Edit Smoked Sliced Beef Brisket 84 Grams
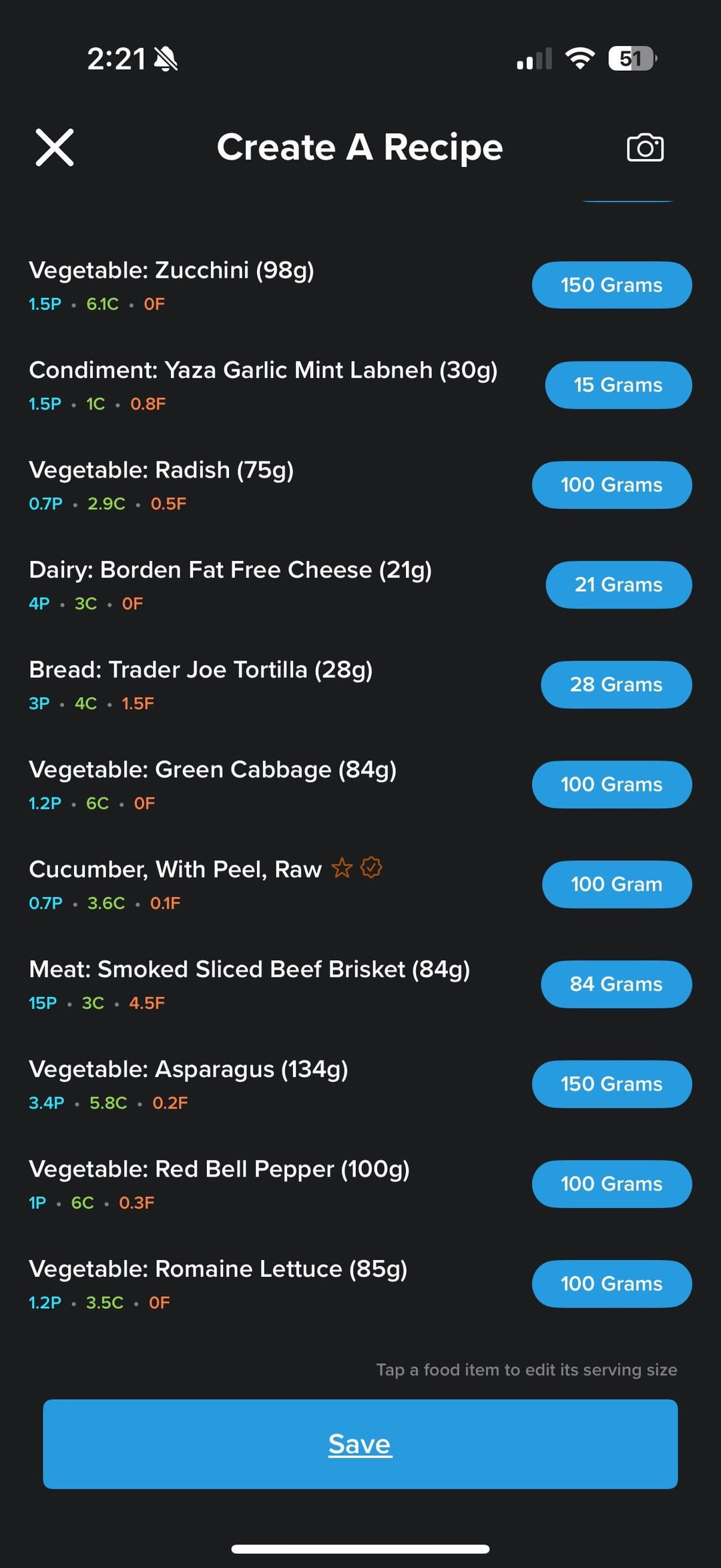 point(616,984)
